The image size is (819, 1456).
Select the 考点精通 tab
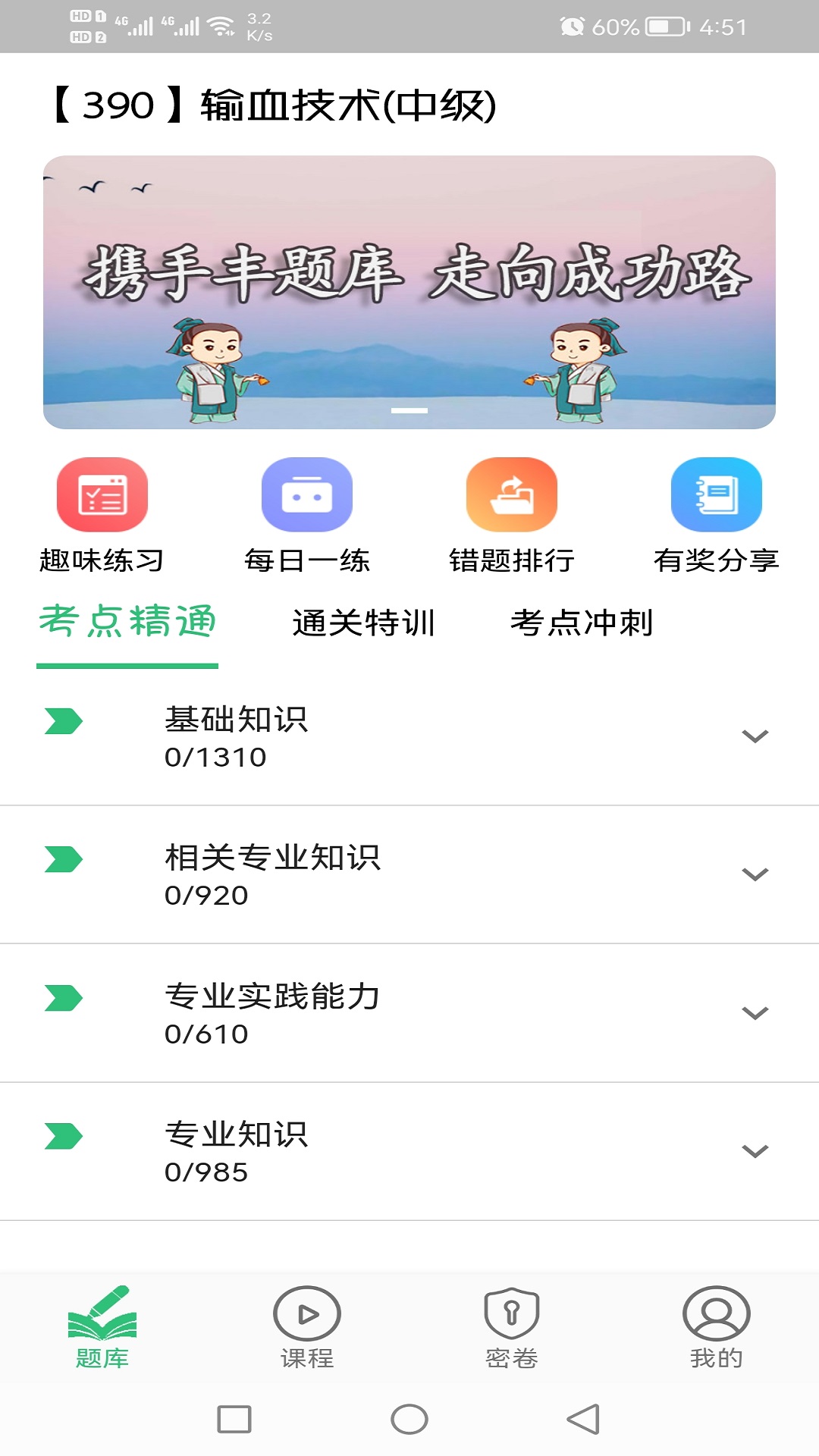pos(127,623)
